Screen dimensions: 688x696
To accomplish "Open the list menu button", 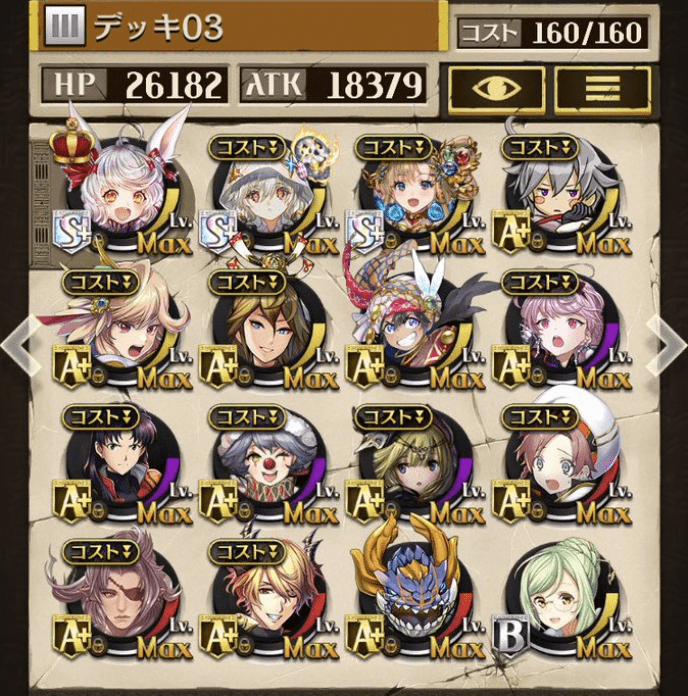I will click(x=602, y=89).
